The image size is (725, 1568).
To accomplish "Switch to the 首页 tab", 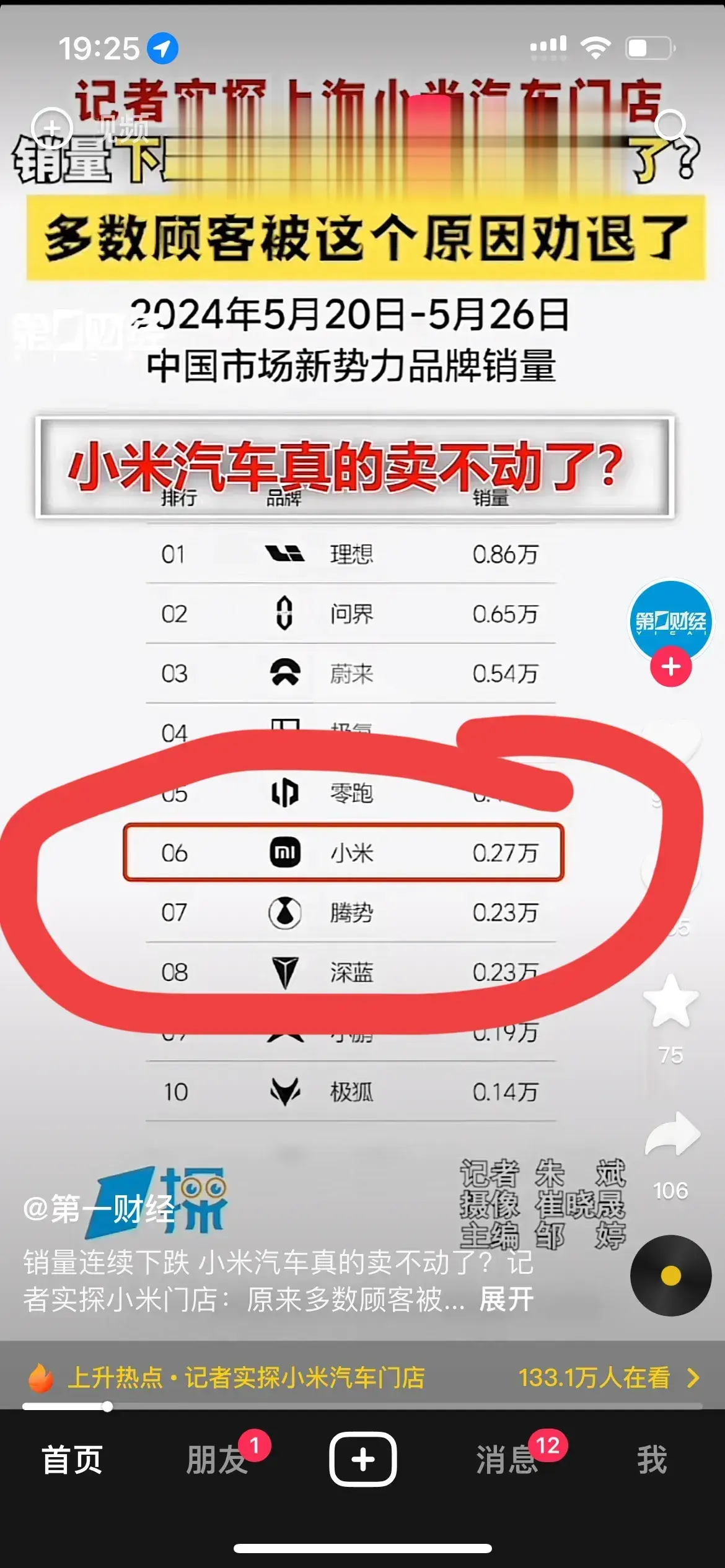I will (x=72, y=1460).
